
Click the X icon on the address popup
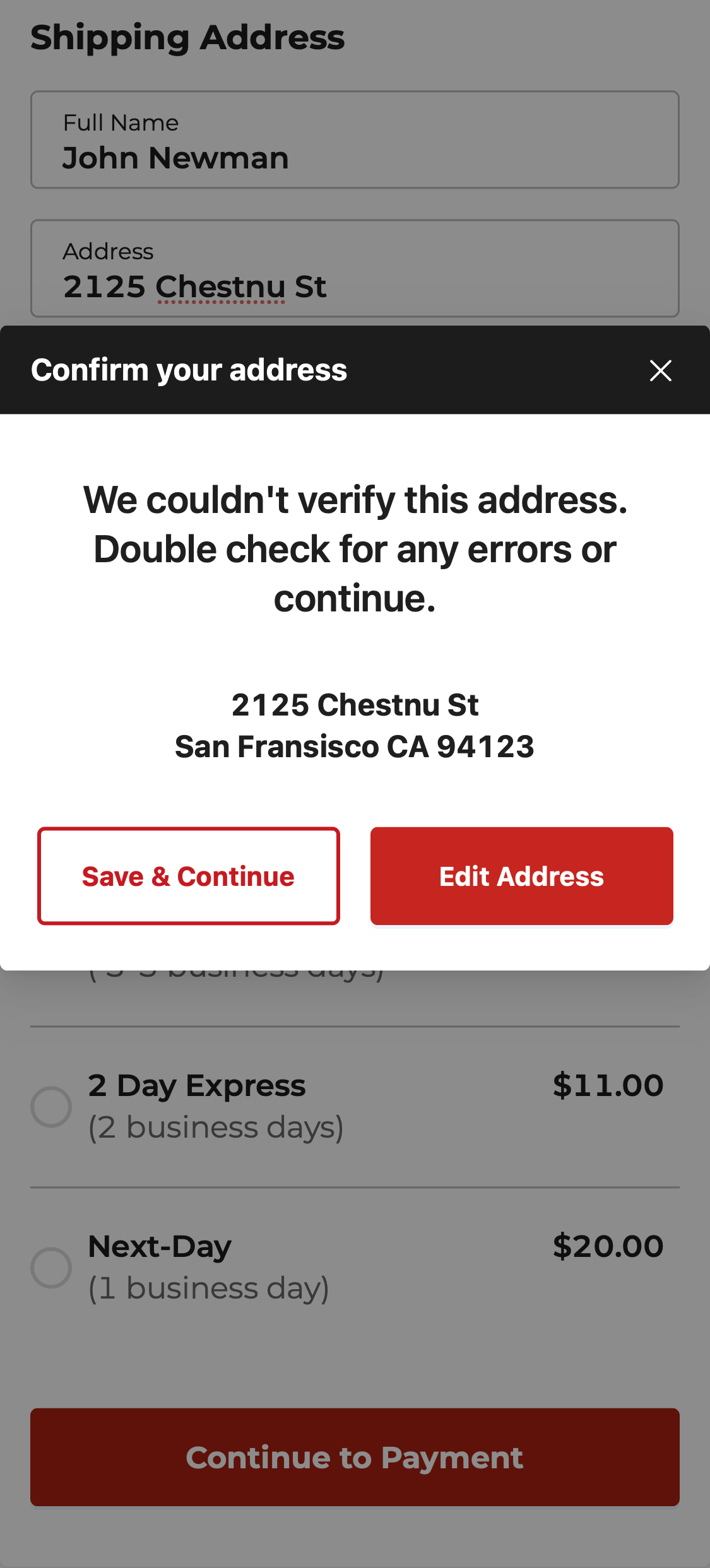point(660,370)
